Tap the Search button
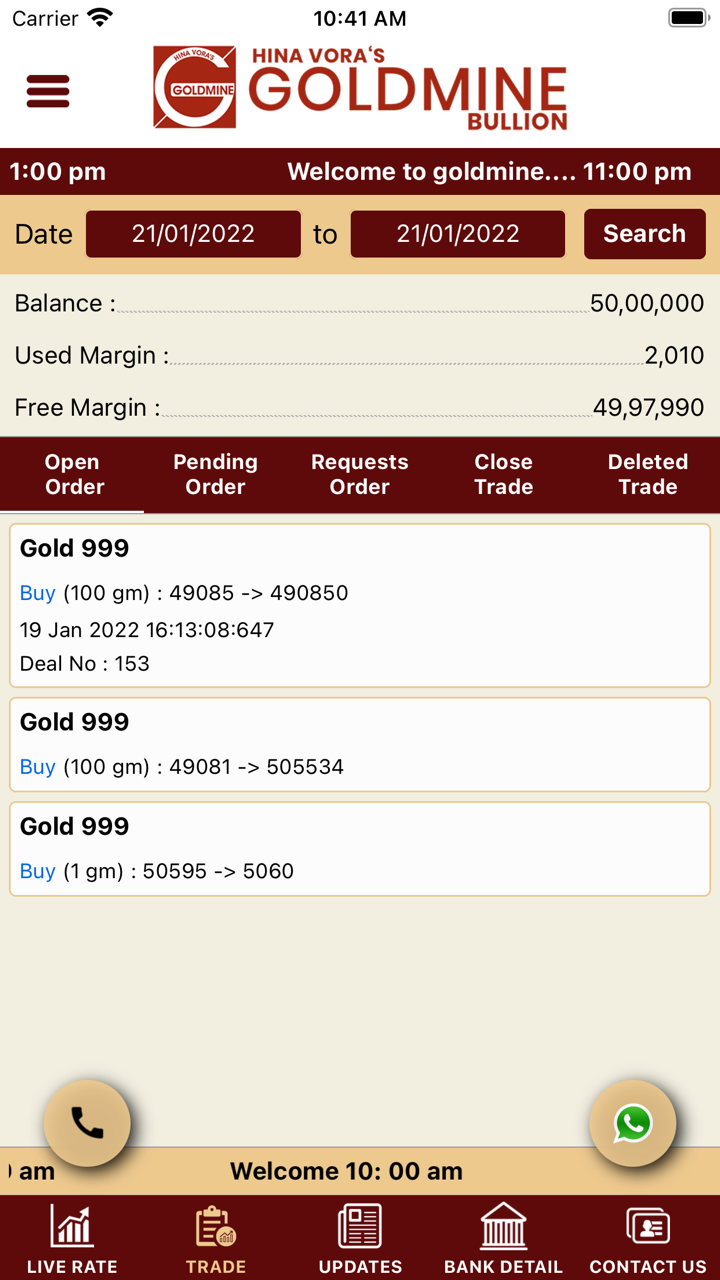Image resolution: width=720 pixels, height=1280 pixels. tap(644, 234)
